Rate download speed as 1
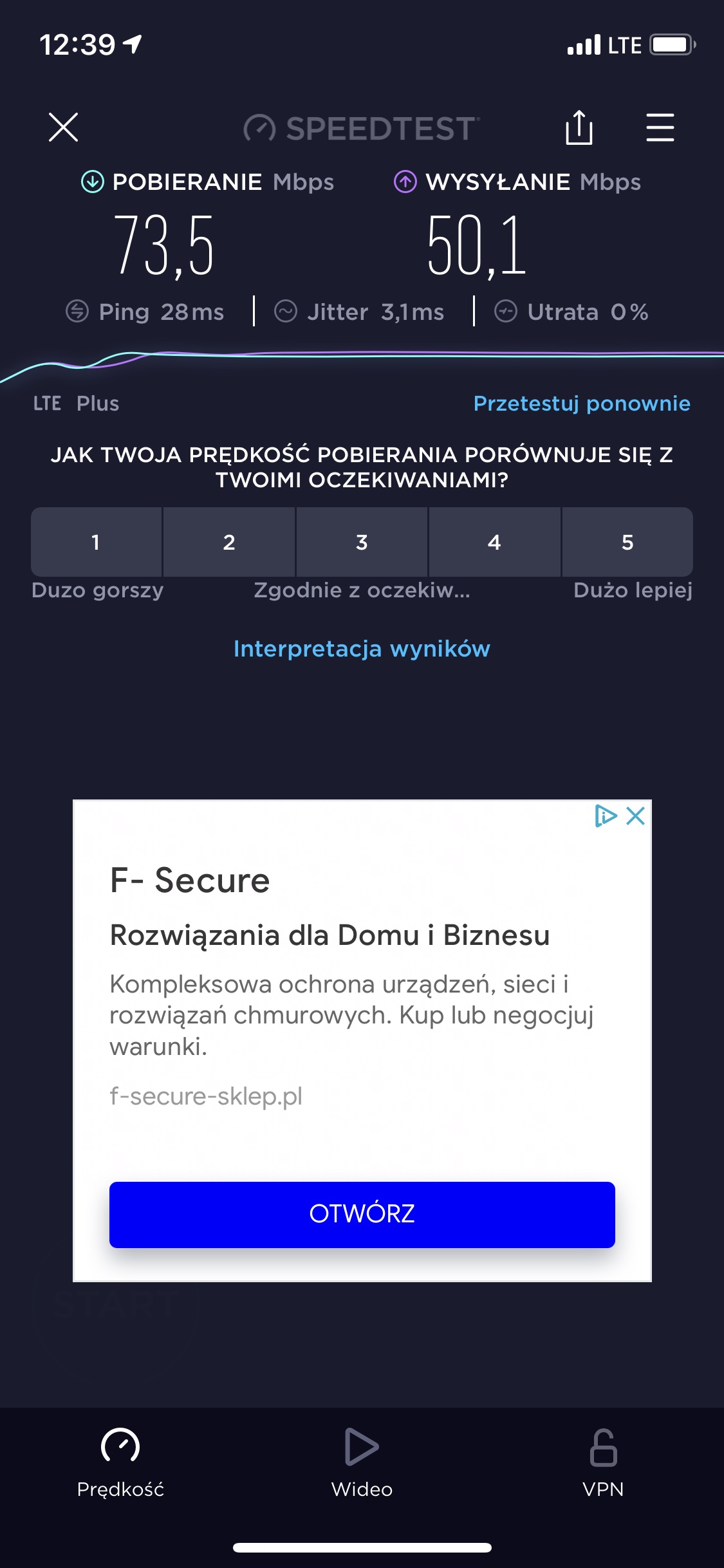724x1568 pixels. pyautogui.click(x=96, y=542)
